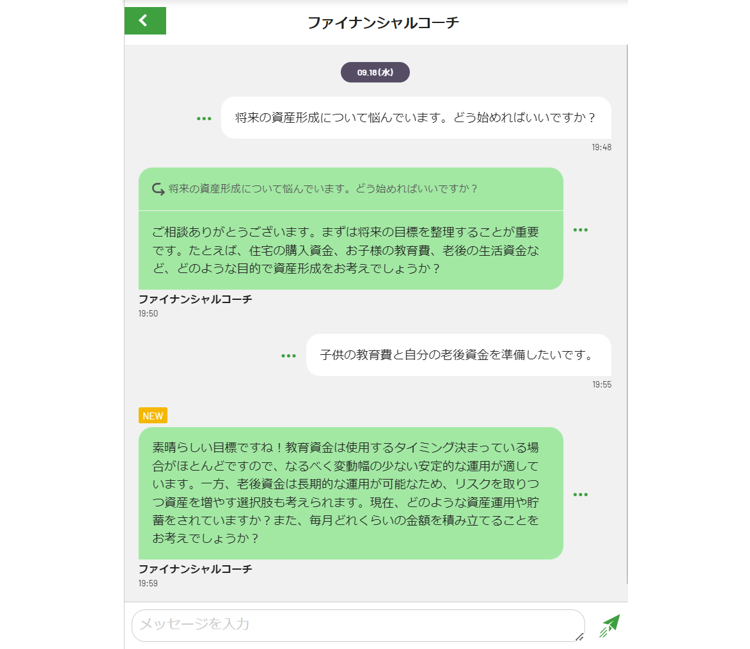Go back with the green arrow button
750x649 pixels.
point(145,21)
